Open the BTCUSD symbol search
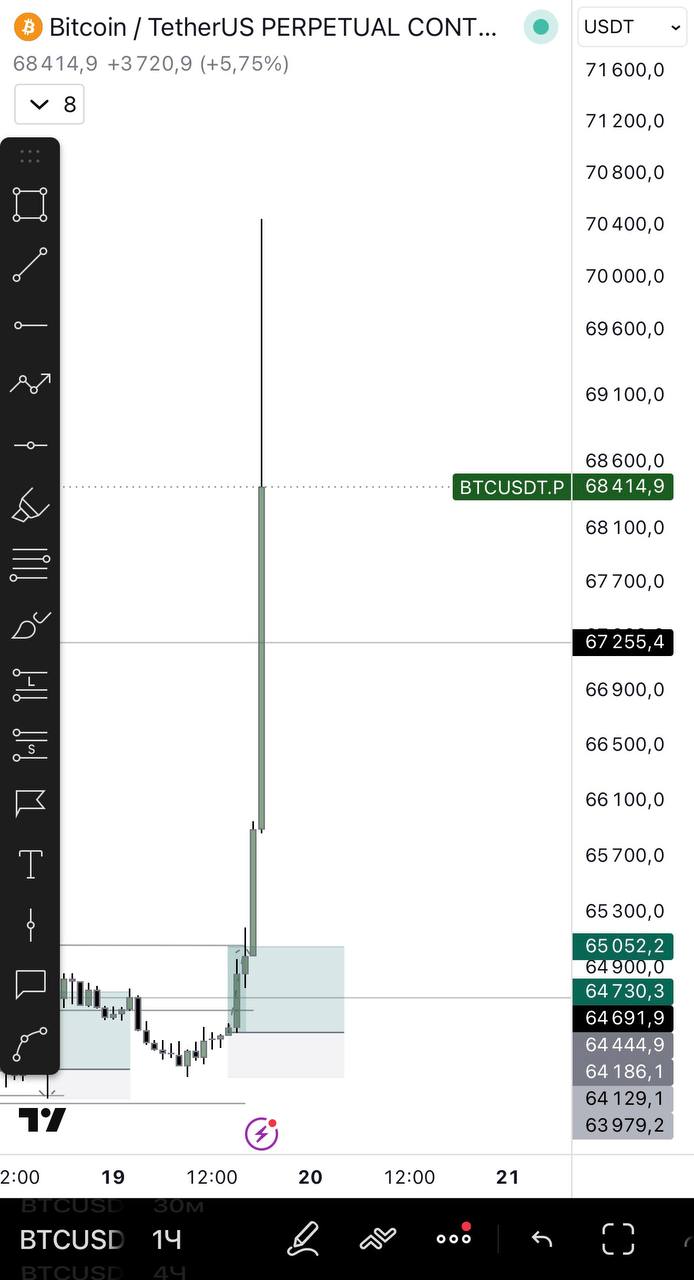 [72, 1240]
